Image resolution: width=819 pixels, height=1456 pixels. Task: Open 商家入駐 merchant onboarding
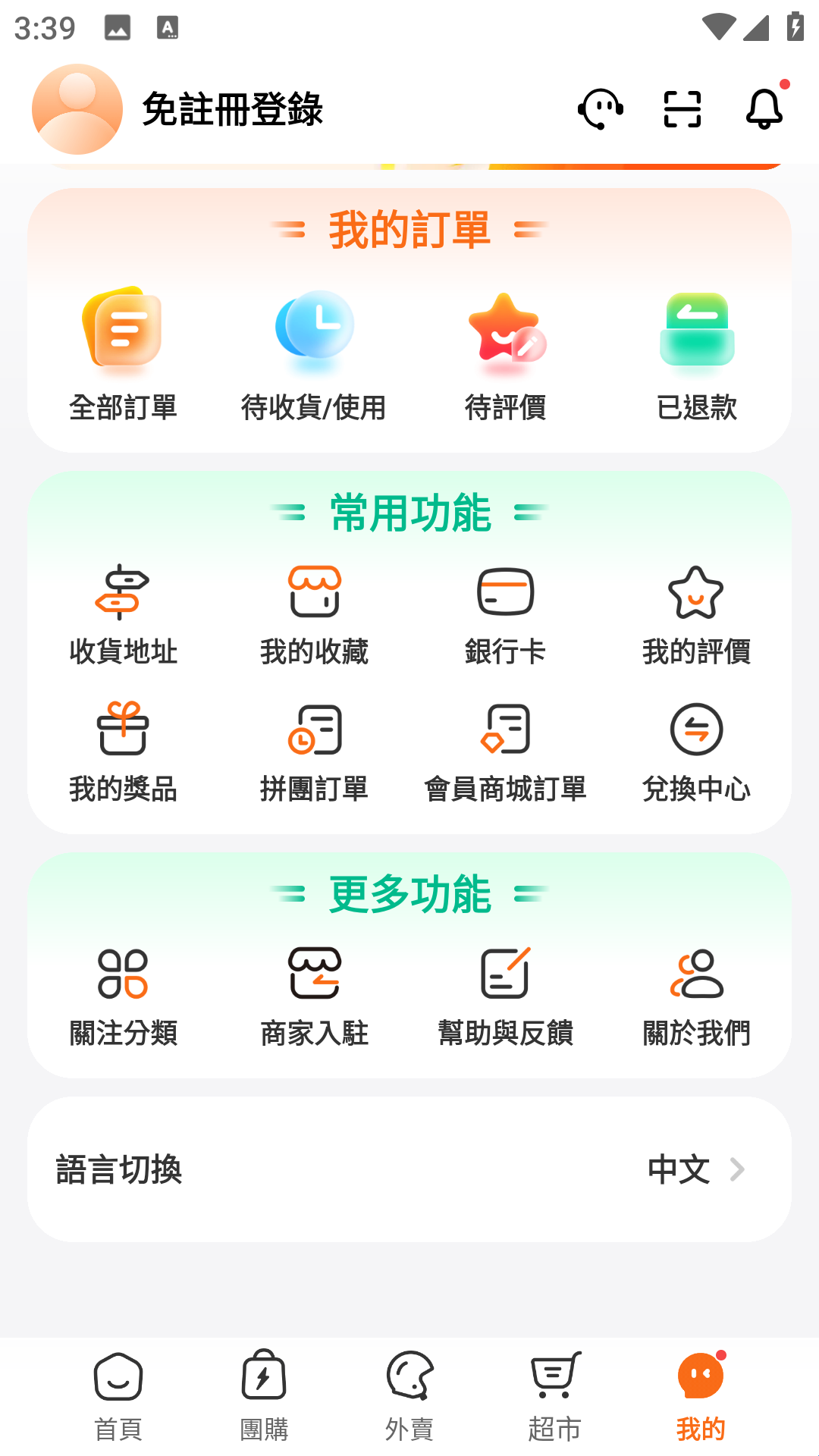click(314, 996)
